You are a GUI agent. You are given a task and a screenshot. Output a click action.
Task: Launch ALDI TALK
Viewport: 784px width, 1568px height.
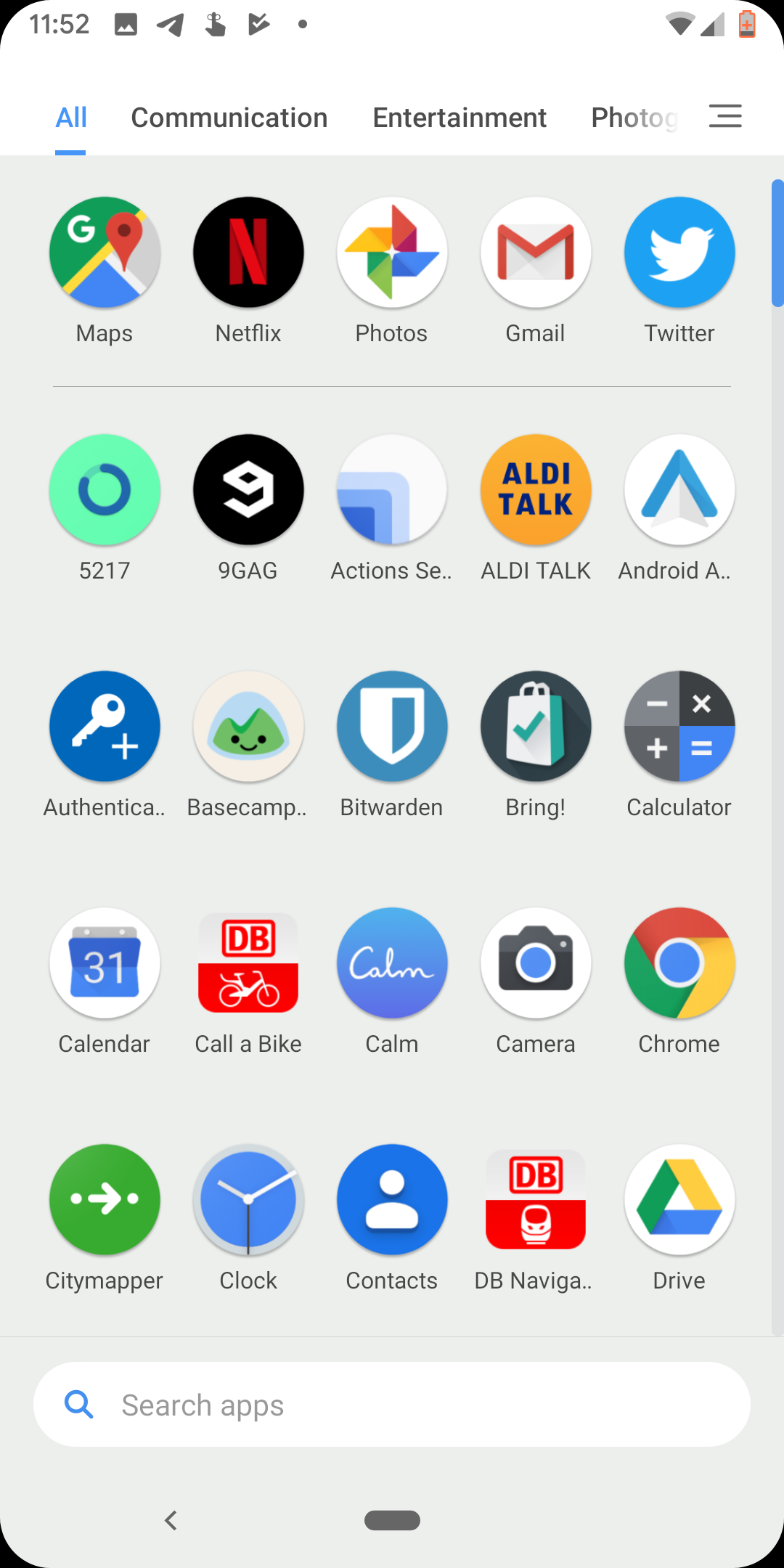click(535, 489)
